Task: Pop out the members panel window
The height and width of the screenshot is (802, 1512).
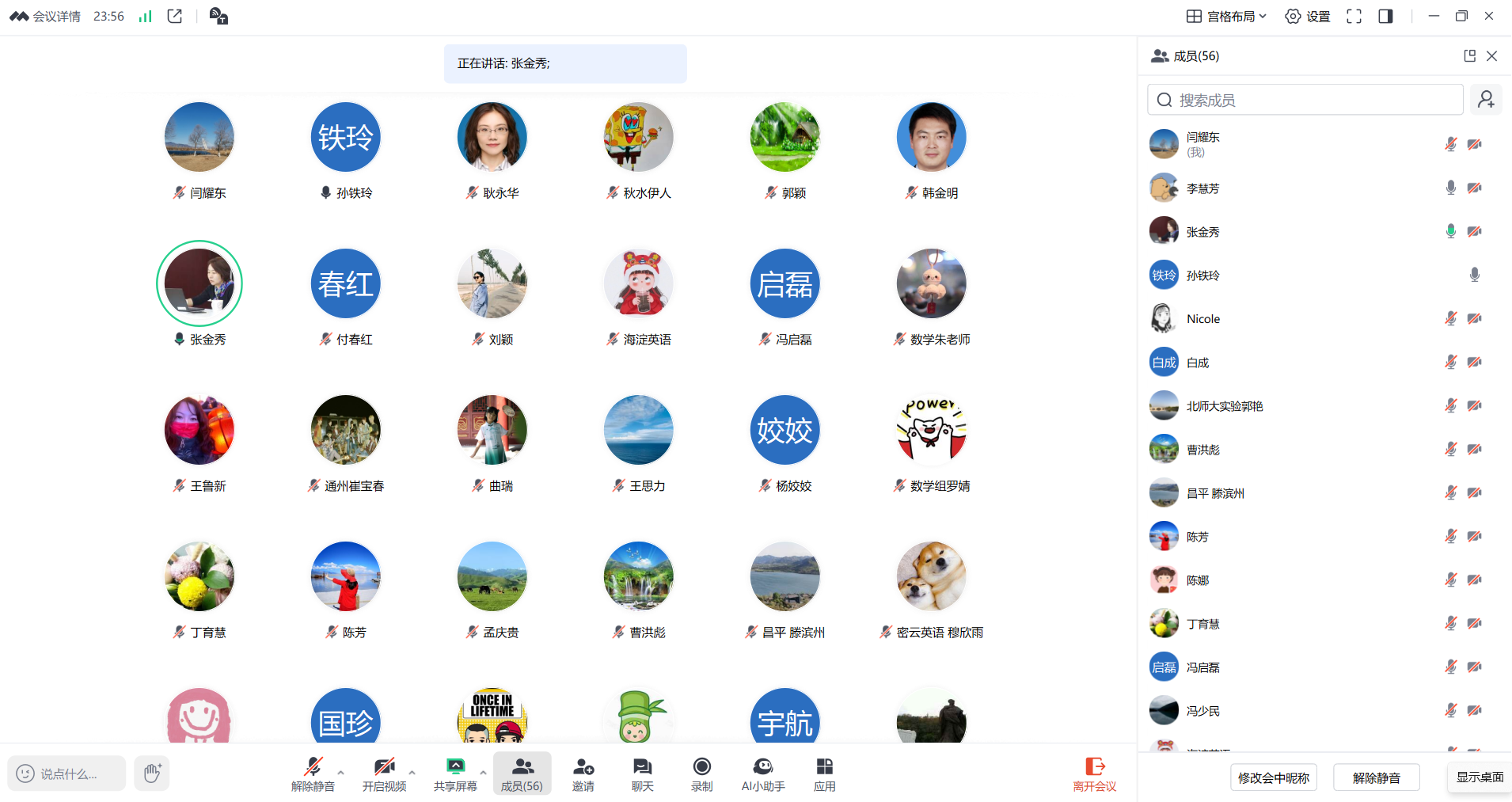Action: (x=1469, y=55)
